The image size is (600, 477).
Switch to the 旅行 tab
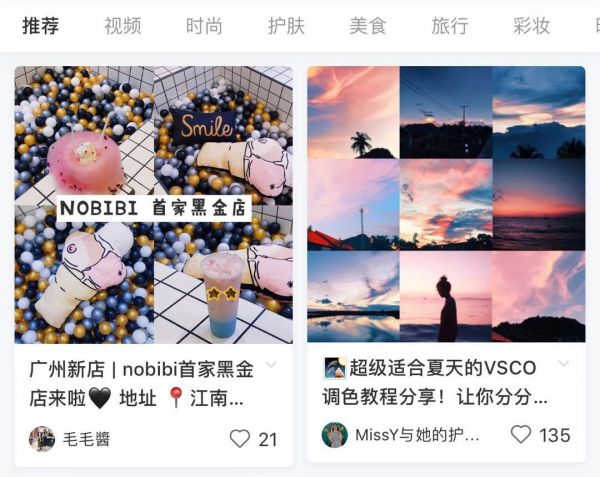click(450, 26)
